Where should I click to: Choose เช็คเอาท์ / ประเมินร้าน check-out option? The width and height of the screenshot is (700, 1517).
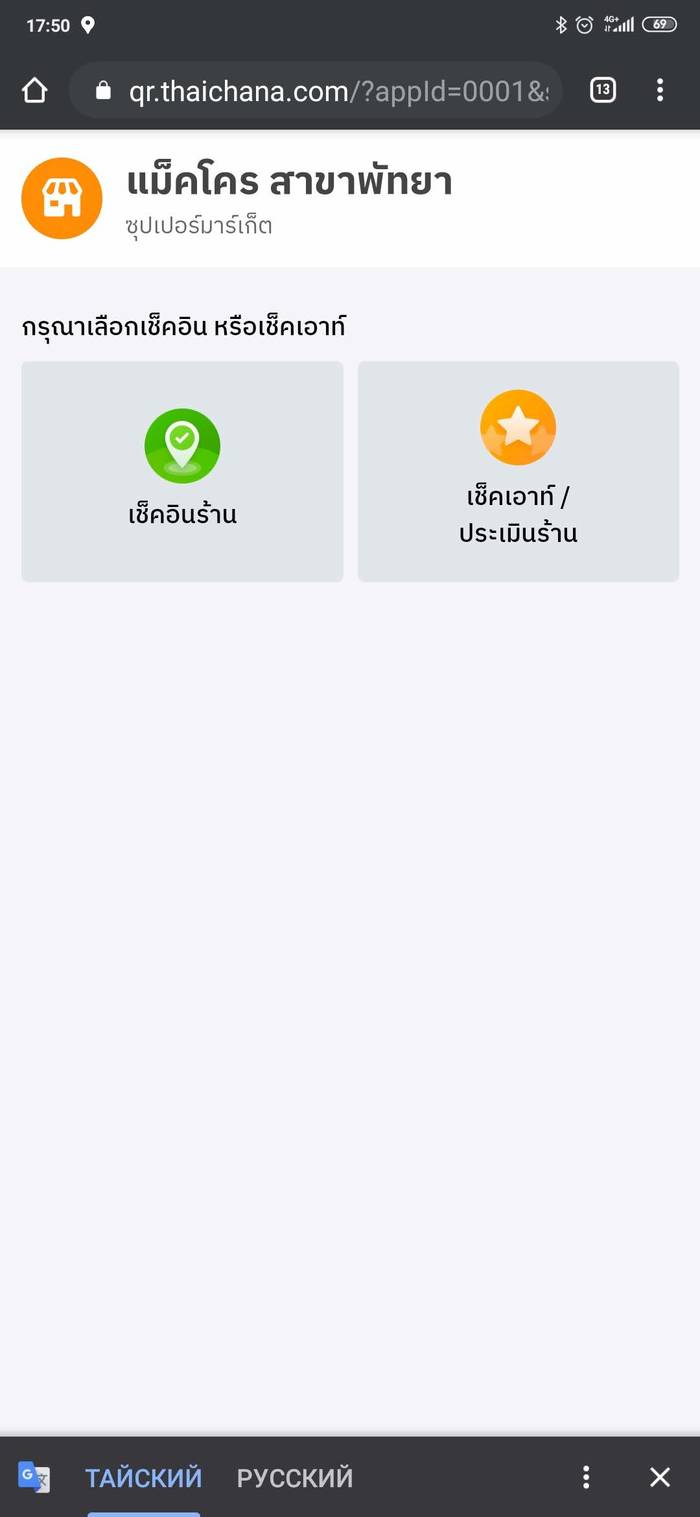(x=518, y=471)
